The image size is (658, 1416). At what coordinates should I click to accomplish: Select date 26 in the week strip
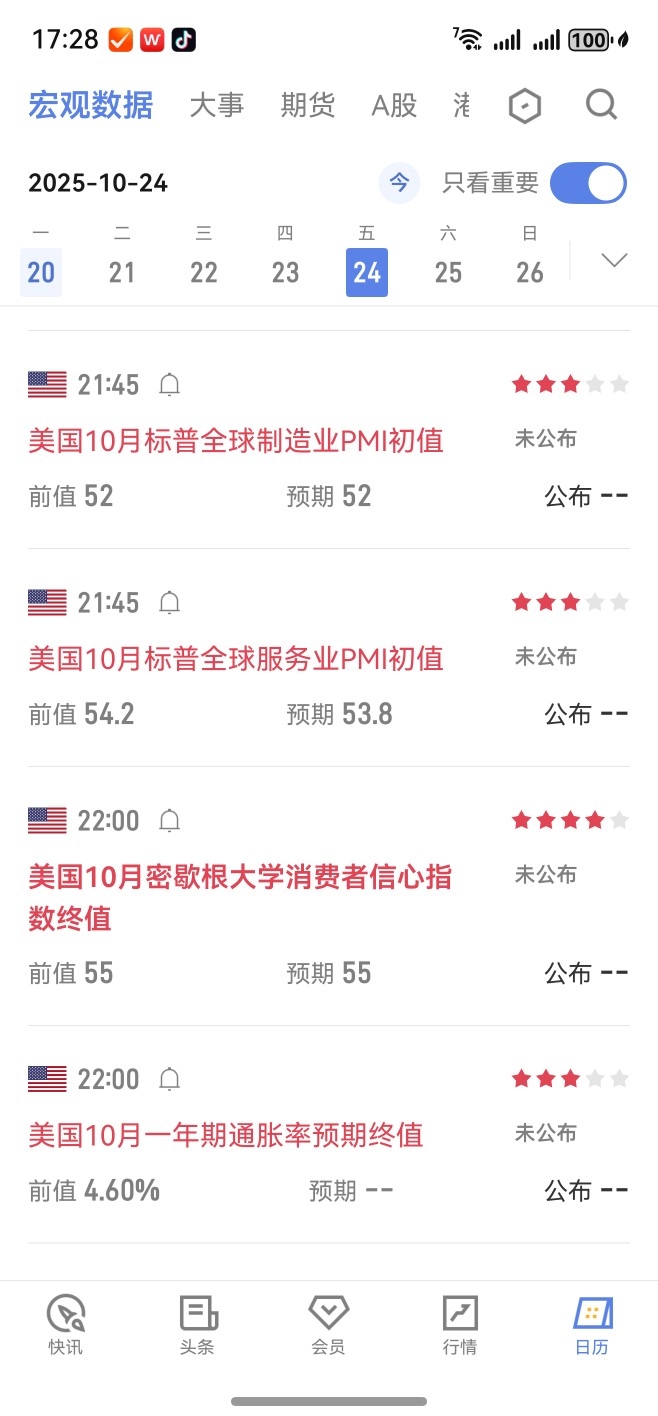tap(530, 271)
